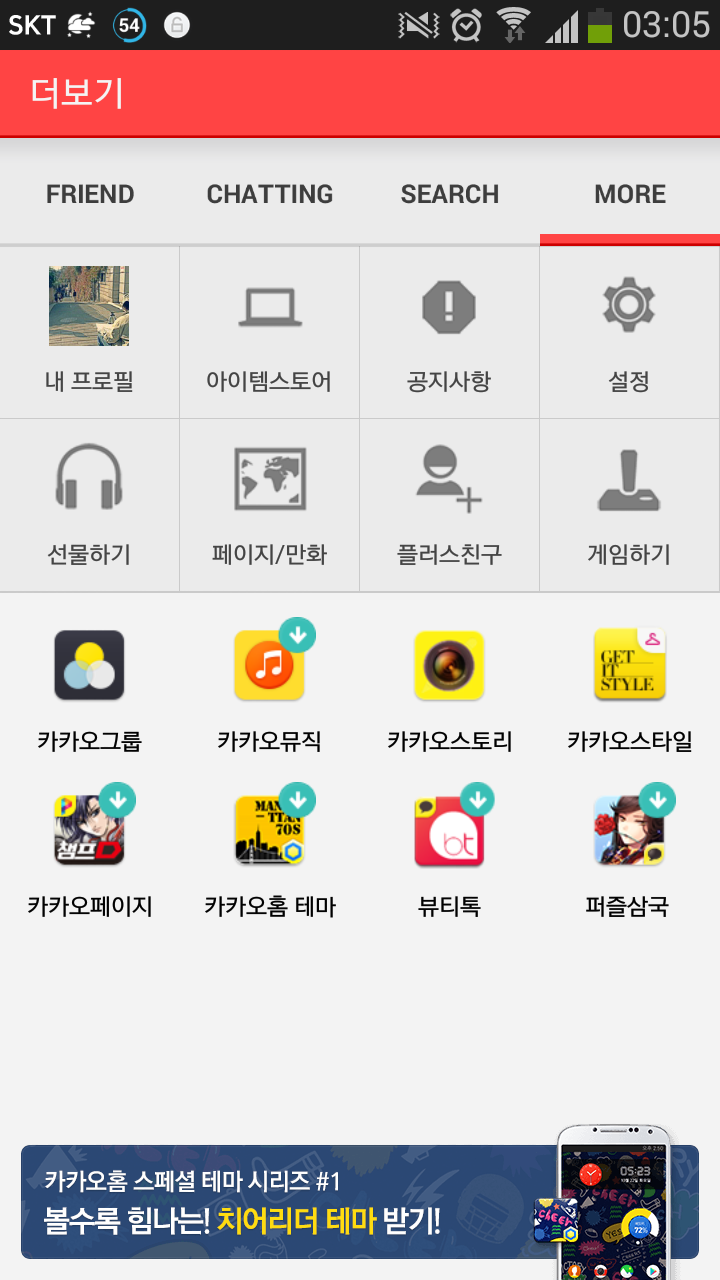720x1280 pixels.
Task: Switch to the CHATTING tab
Action: (270, 194)
